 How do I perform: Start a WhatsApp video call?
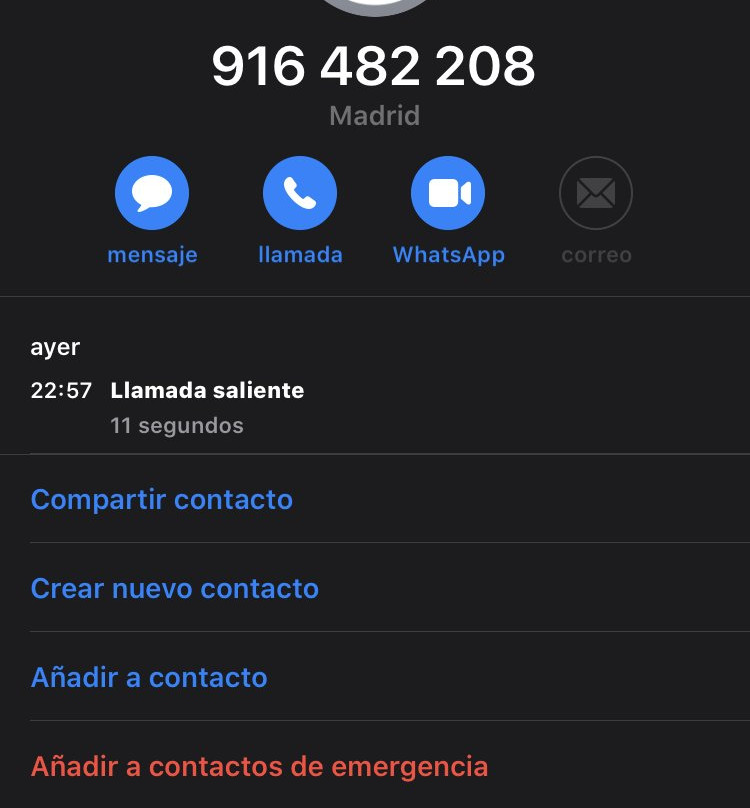pyautogui.click(x=448, y=194)
